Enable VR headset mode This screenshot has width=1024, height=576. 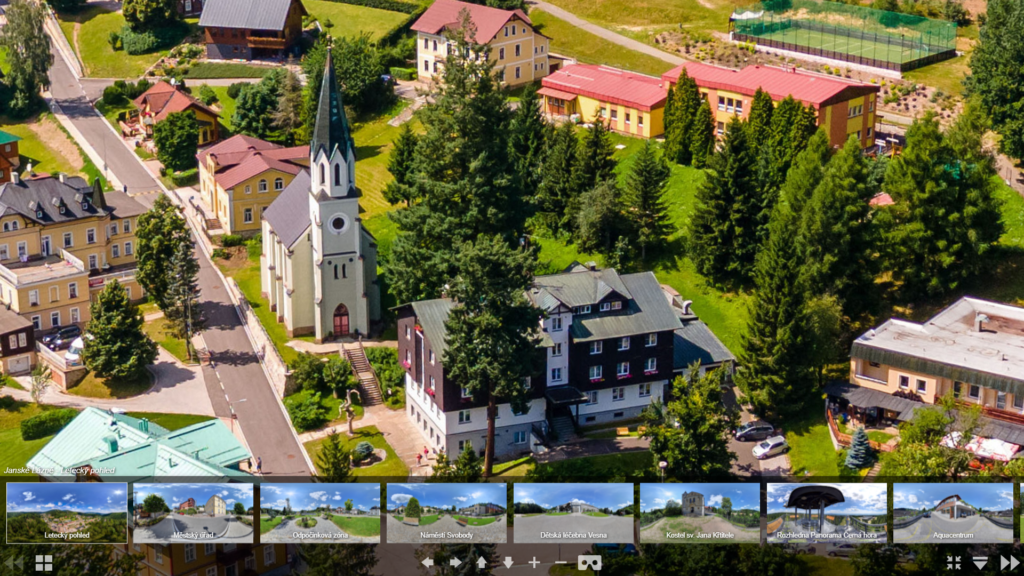point(589,563)
